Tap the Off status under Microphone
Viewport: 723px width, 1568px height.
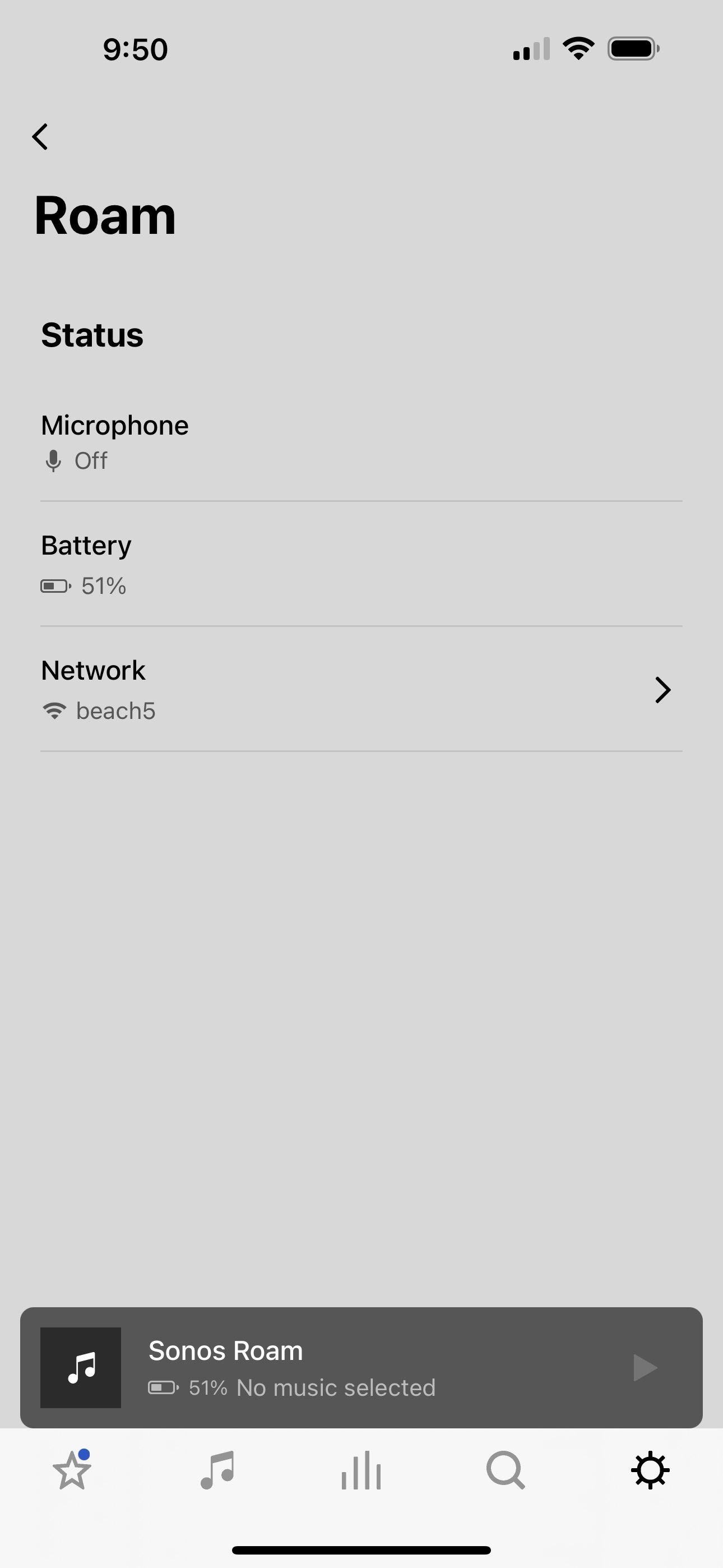[90, 462]
